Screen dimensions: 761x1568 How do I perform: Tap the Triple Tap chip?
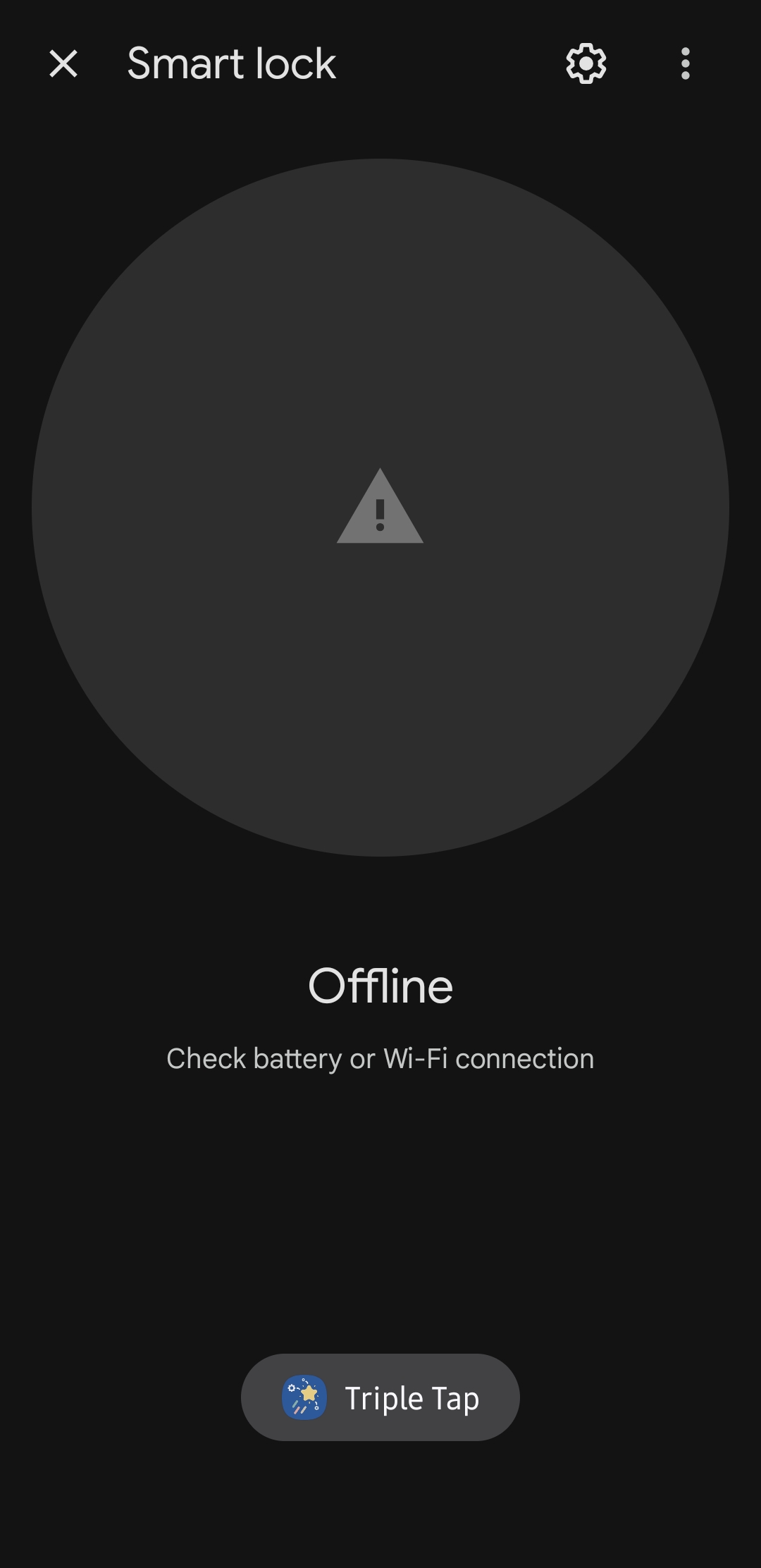380,1397
